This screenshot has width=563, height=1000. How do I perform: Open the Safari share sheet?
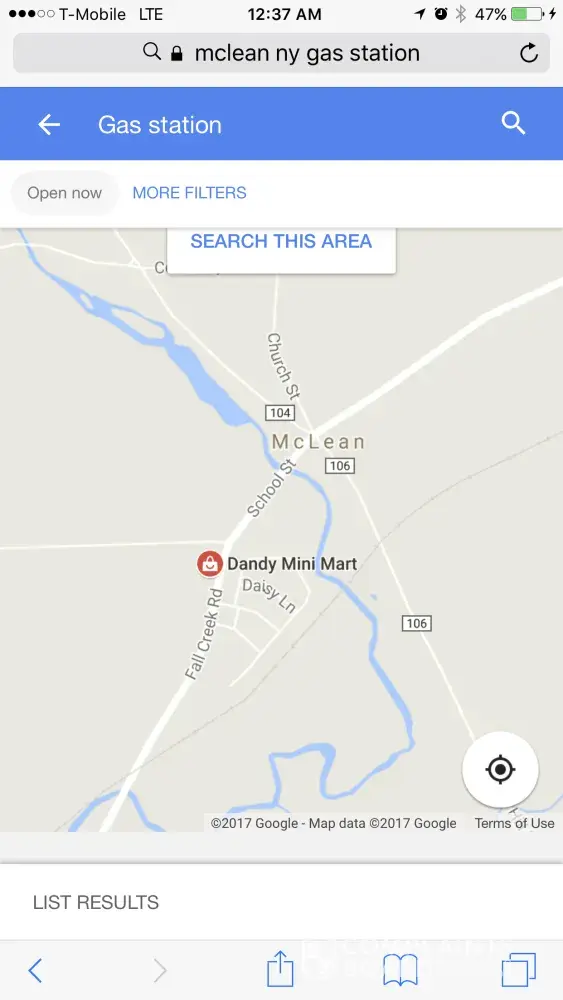280,968
